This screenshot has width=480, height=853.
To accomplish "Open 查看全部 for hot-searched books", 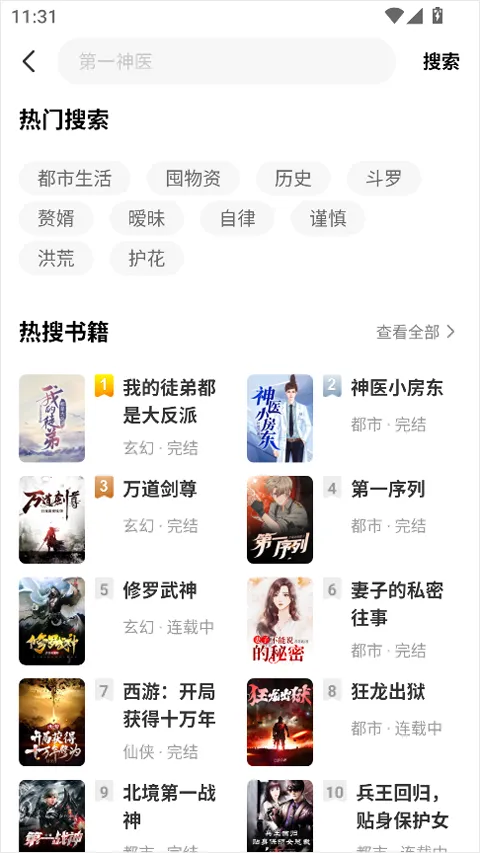I will point(415,332).
